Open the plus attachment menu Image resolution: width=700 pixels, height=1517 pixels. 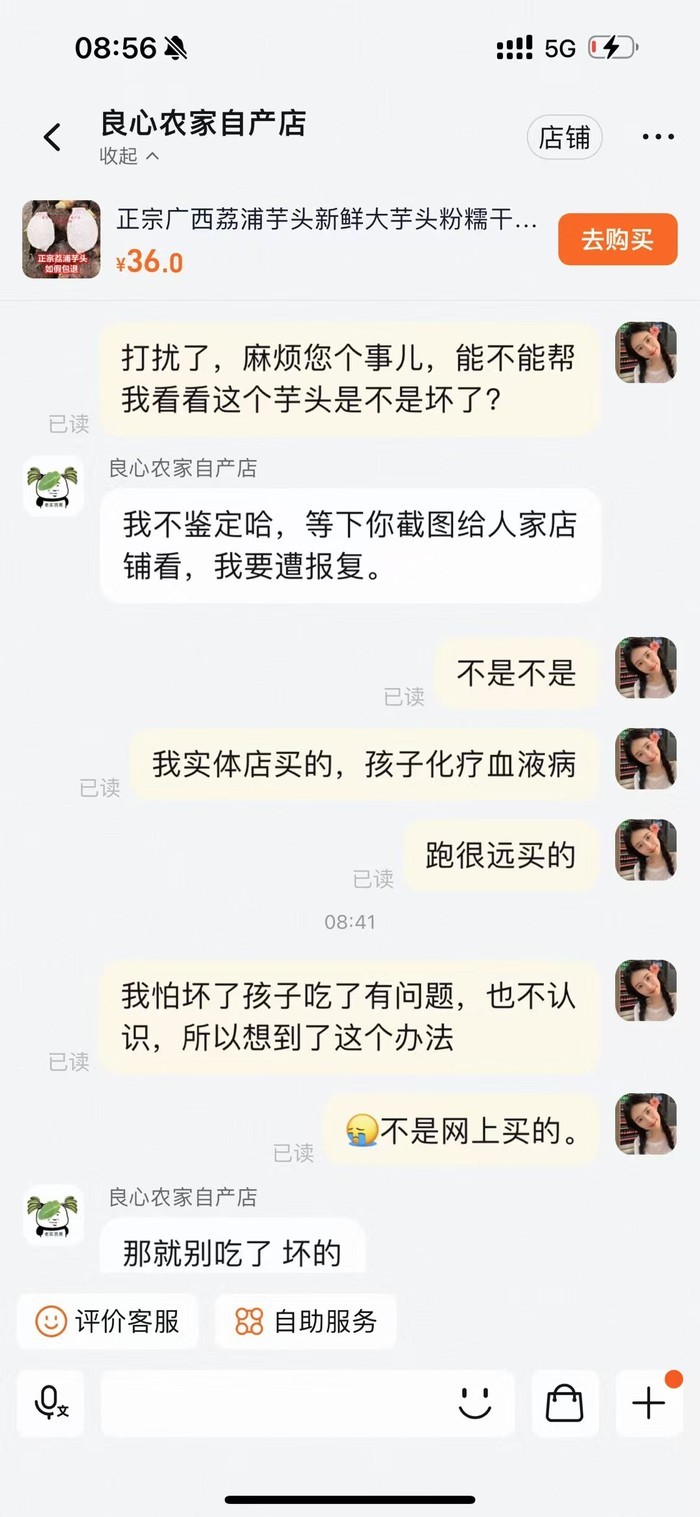(x=648, y=1403)
